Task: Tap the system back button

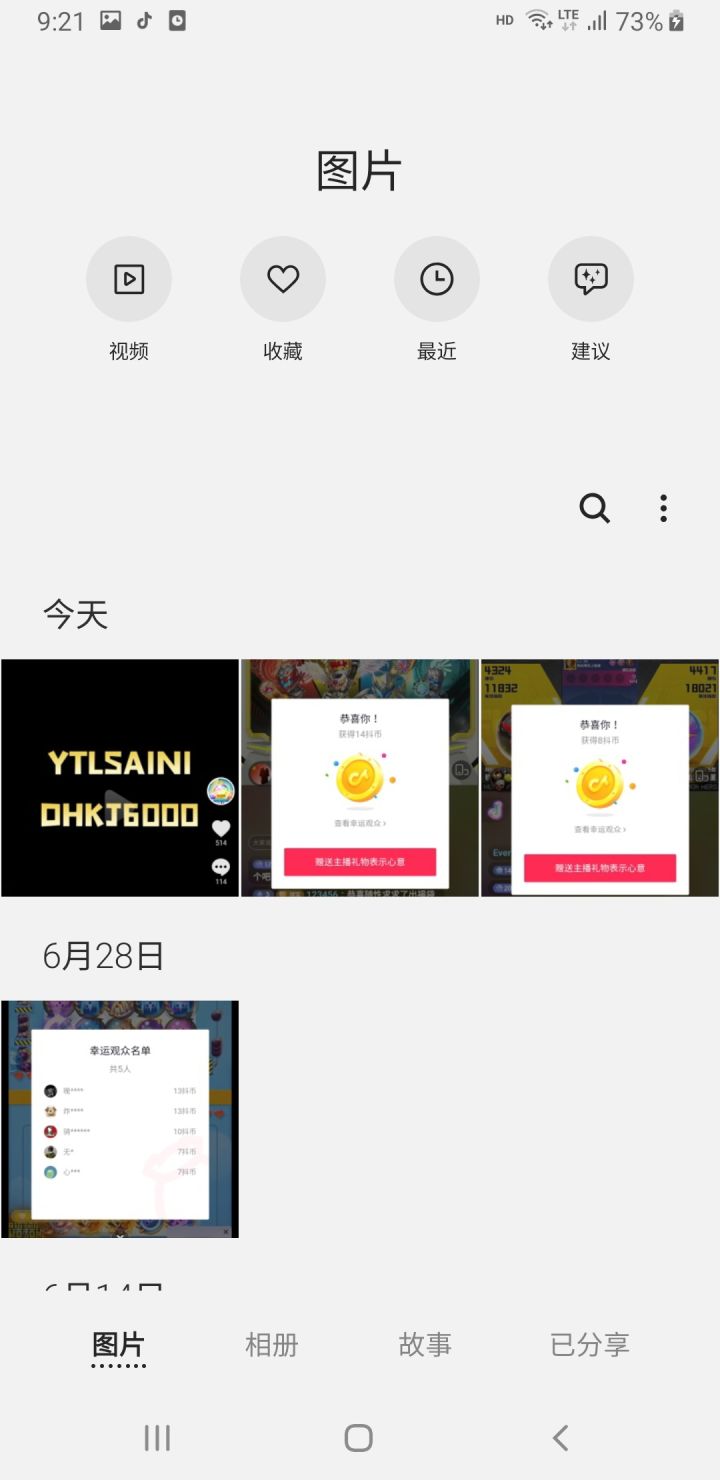Action: tap(560, 1438)
